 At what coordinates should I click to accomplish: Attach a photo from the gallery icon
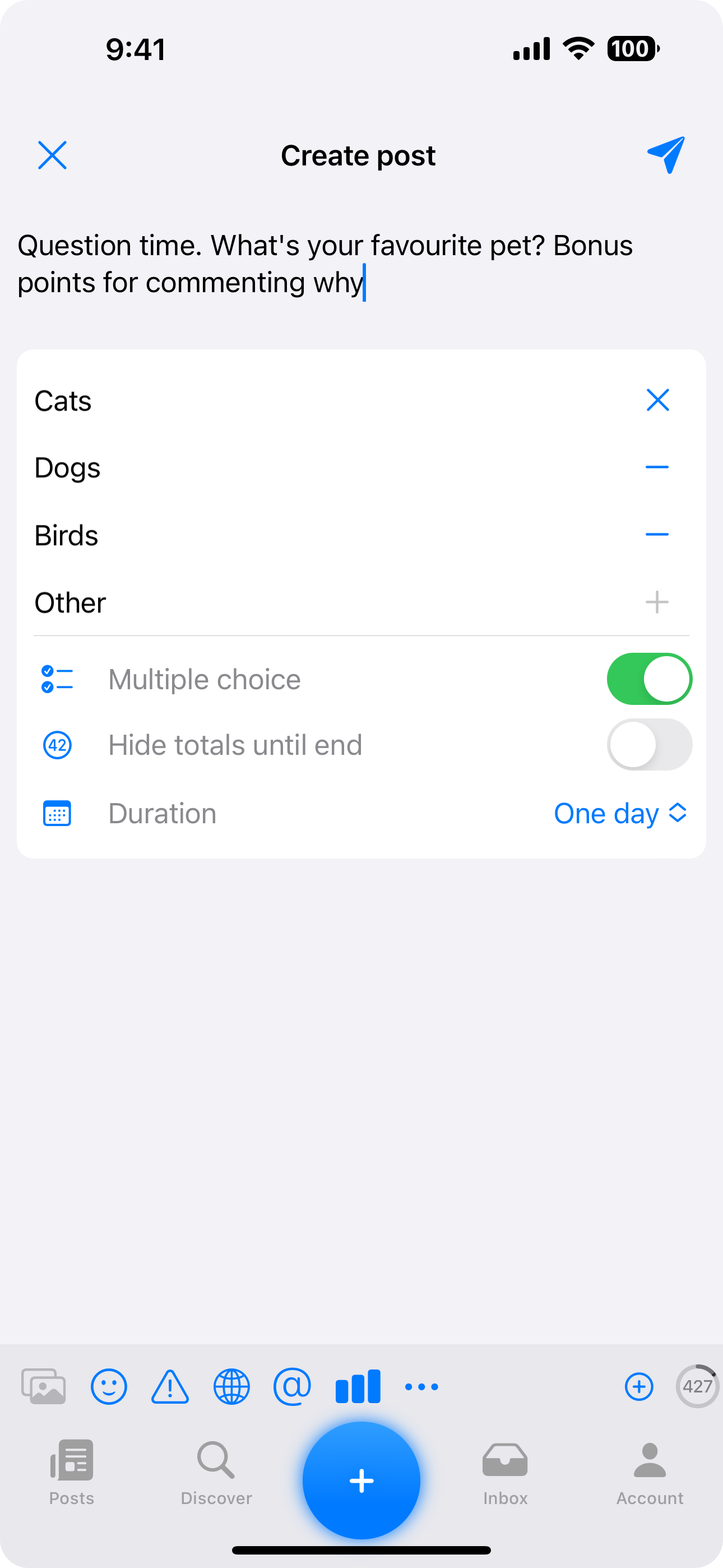tap(43, 1387)
